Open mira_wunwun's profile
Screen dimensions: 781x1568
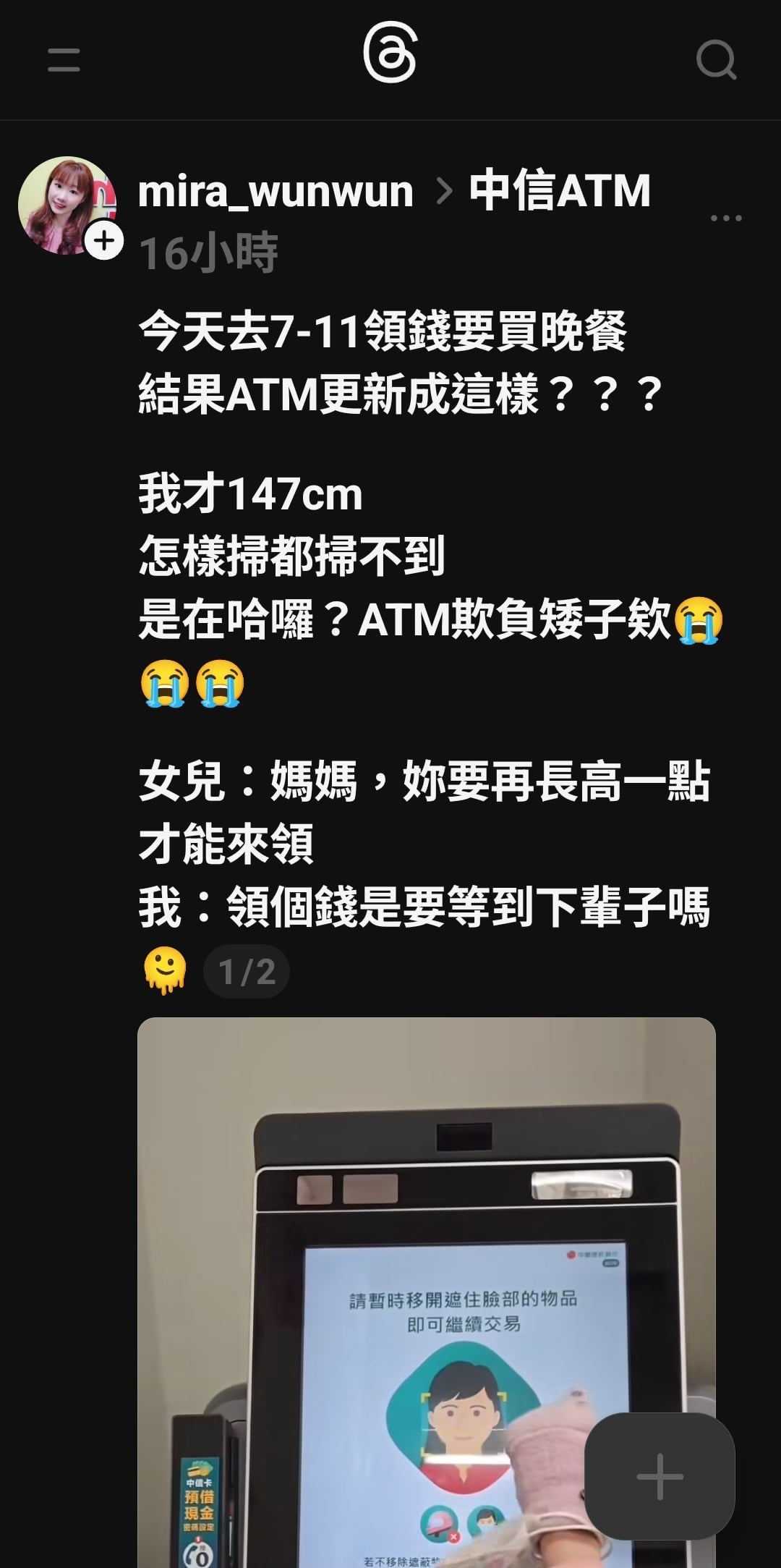(275, 192)
